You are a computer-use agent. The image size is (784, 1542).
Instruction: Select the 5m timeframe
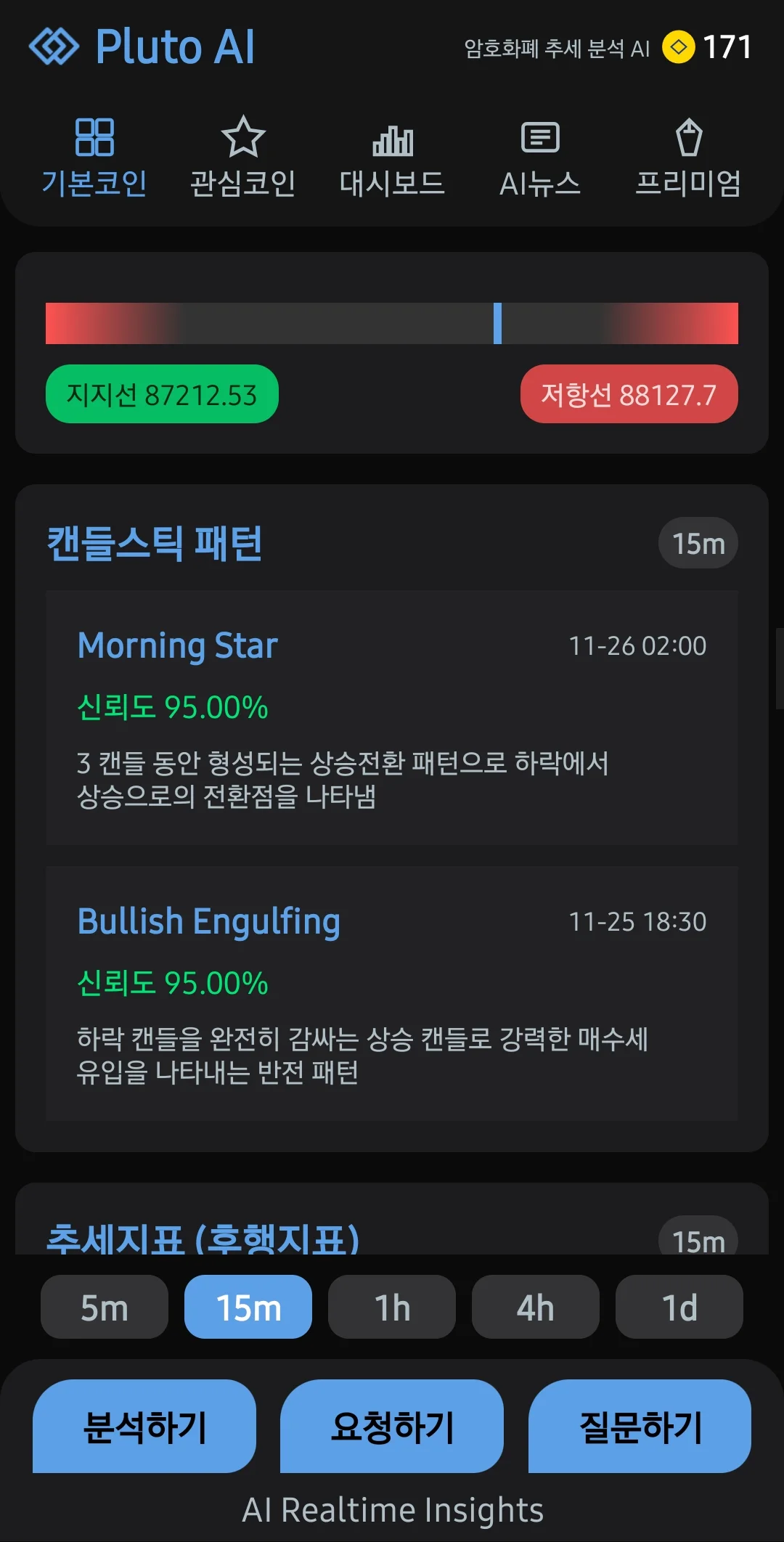(104, 1307)
